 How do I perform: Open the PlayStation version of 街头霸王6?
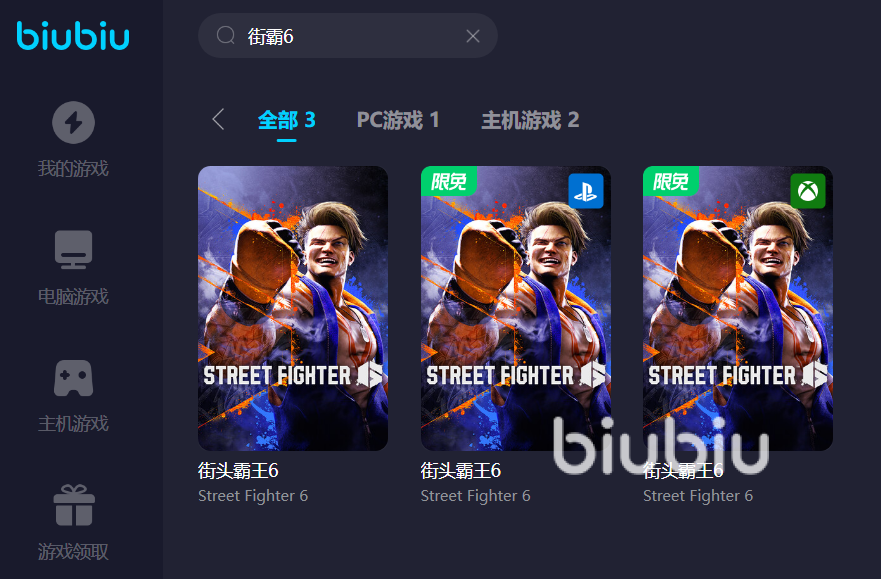pyautogui.click(x=515, y=308)
